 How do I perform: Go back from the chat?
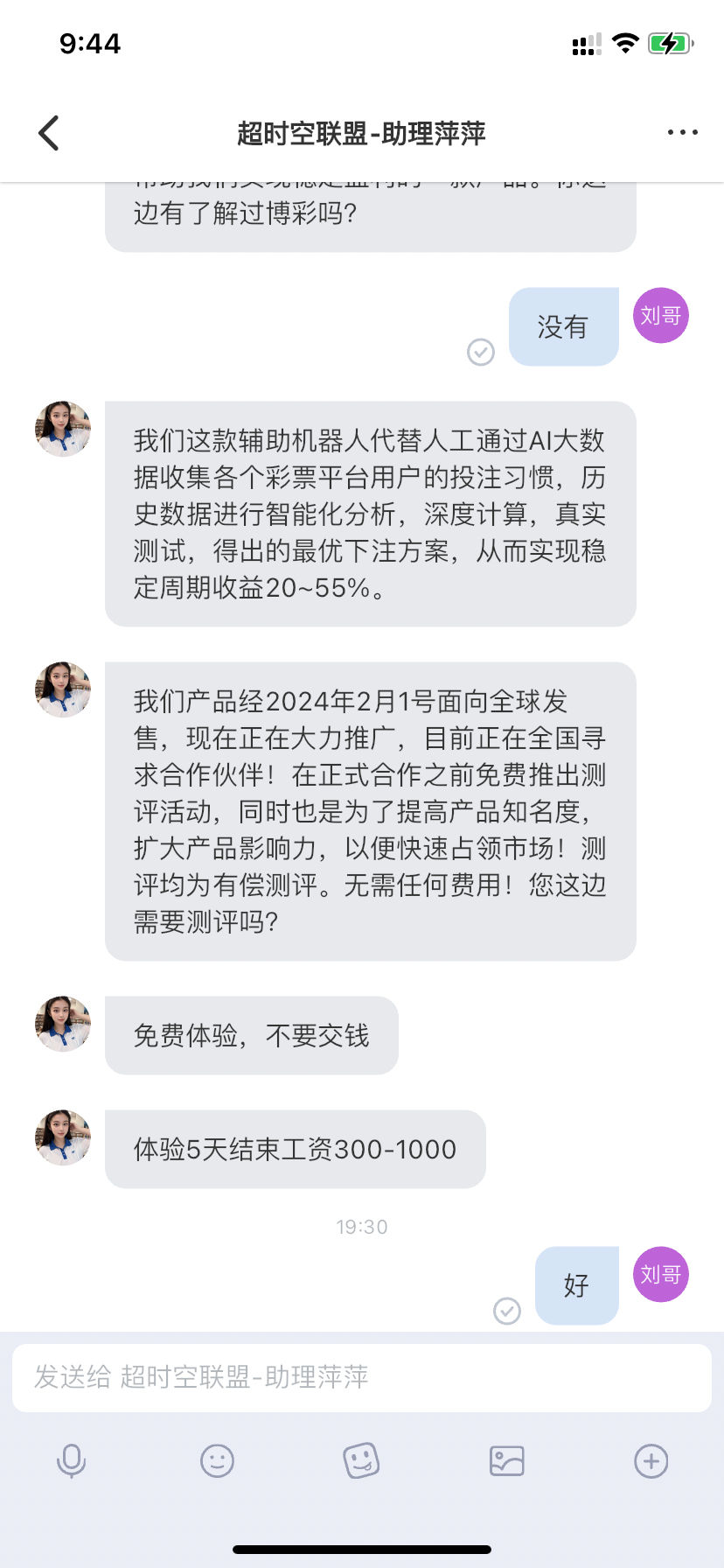click(x=49, y=133)
